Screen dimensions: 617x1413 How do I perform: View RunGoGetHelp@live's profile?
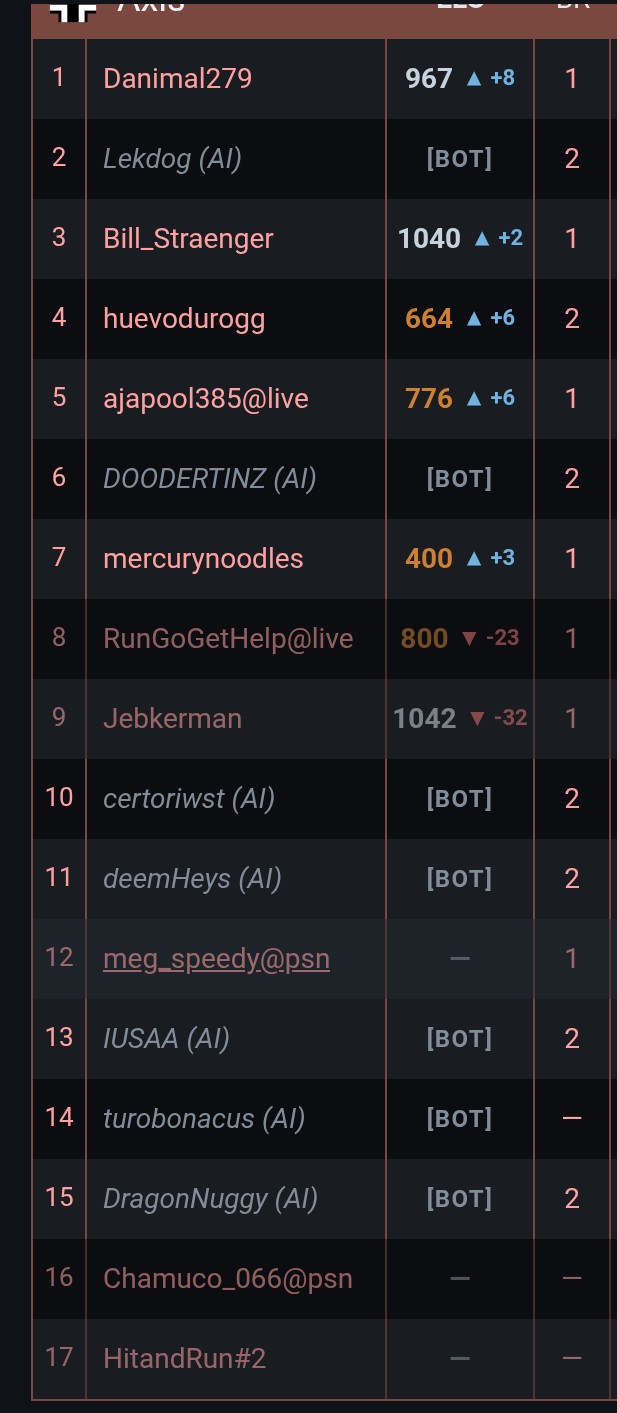click(x=228, y=639)
